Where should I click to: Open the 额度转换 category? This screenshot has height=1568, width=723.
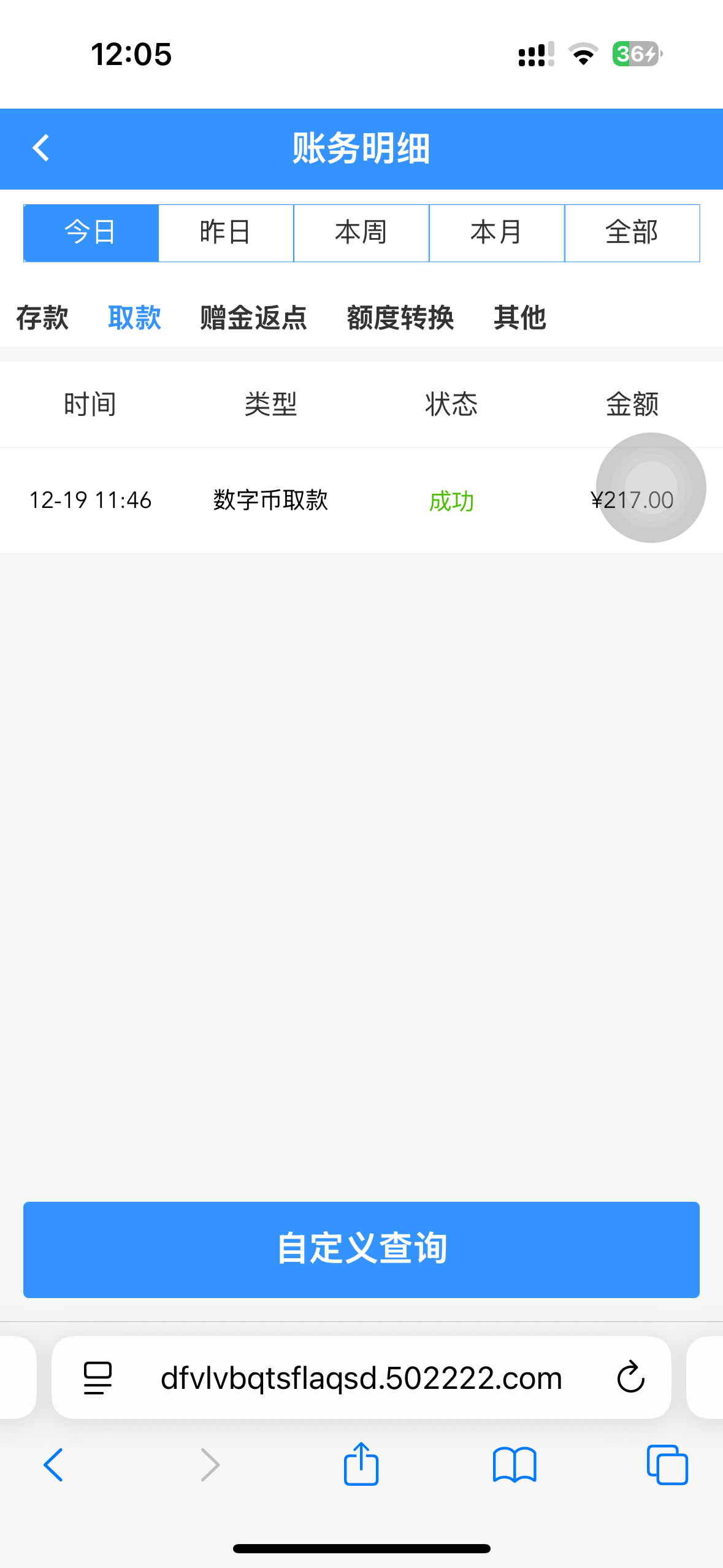[400, 318]
